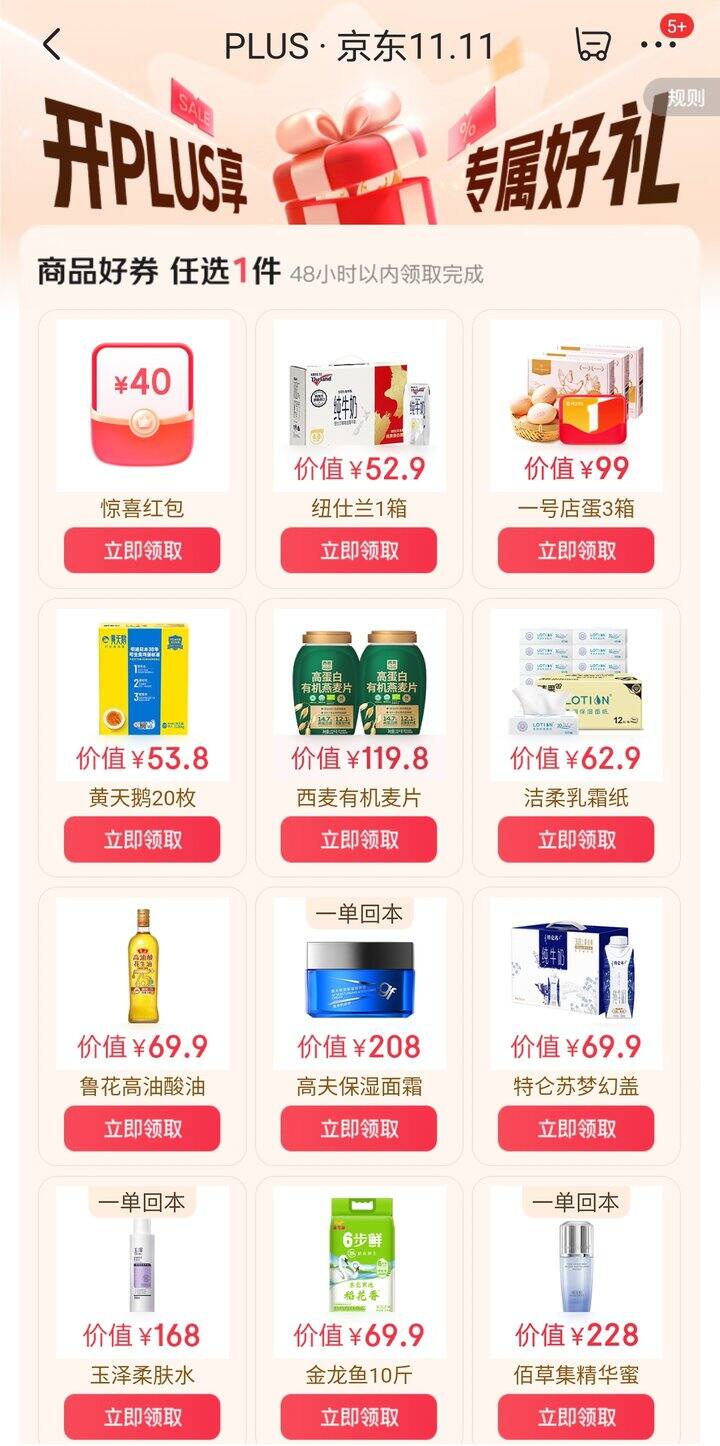
Task: Claim the 纽仕兰1箱 coupon
Action: [x=358, y=550]
